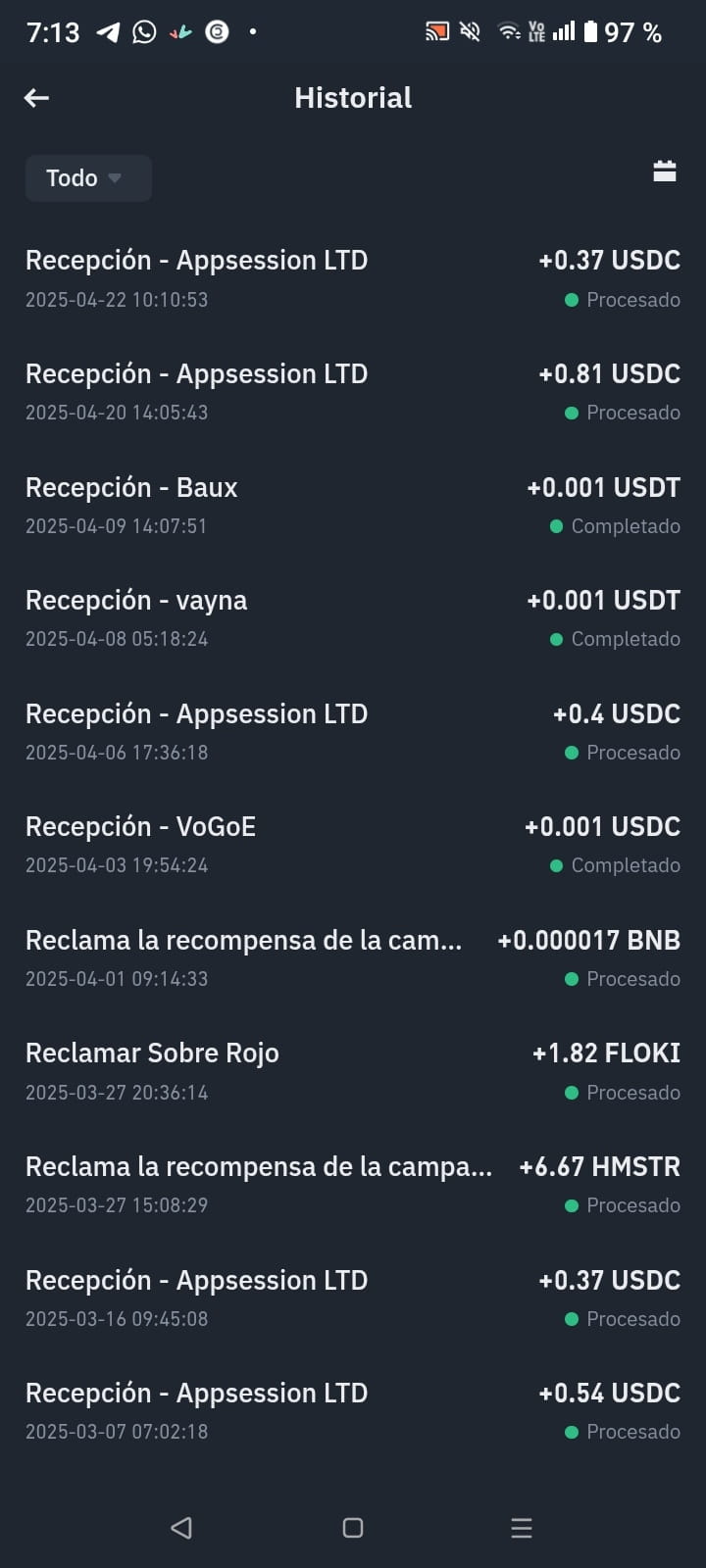This screenshot has width=706, height=1568.
Task: Open the Reclamar Sobre Rojo FLOKI entry
Action: (x=353, y=1071)
